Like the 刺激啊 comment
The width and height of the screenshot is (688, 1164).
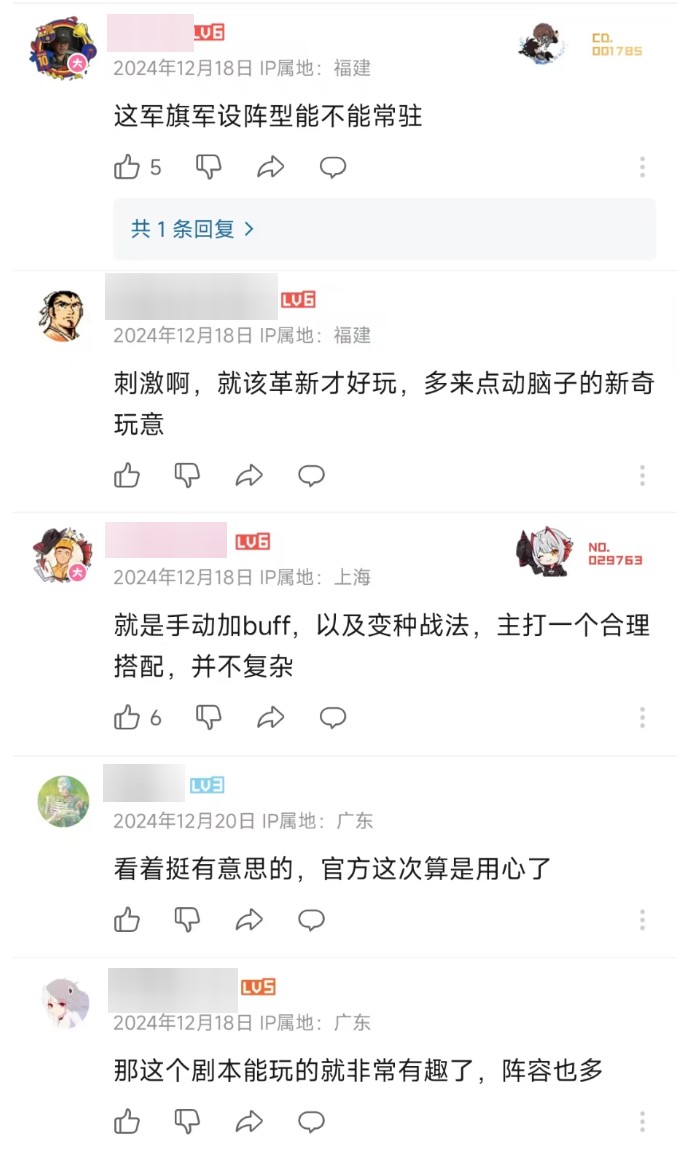coord(127,475)
